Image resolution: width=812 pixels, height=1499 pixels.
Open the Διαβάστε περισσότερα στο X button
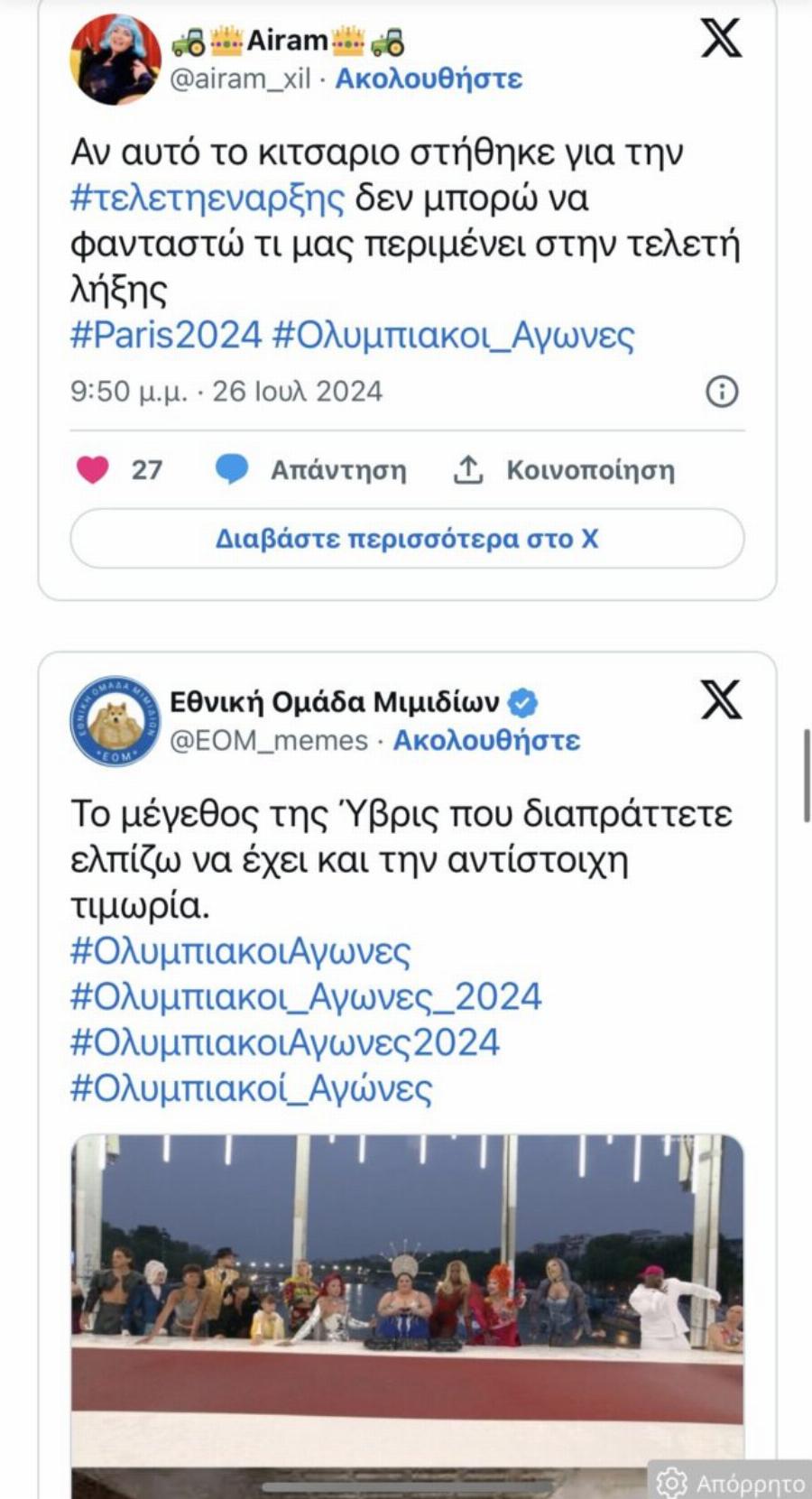point(406,537)
